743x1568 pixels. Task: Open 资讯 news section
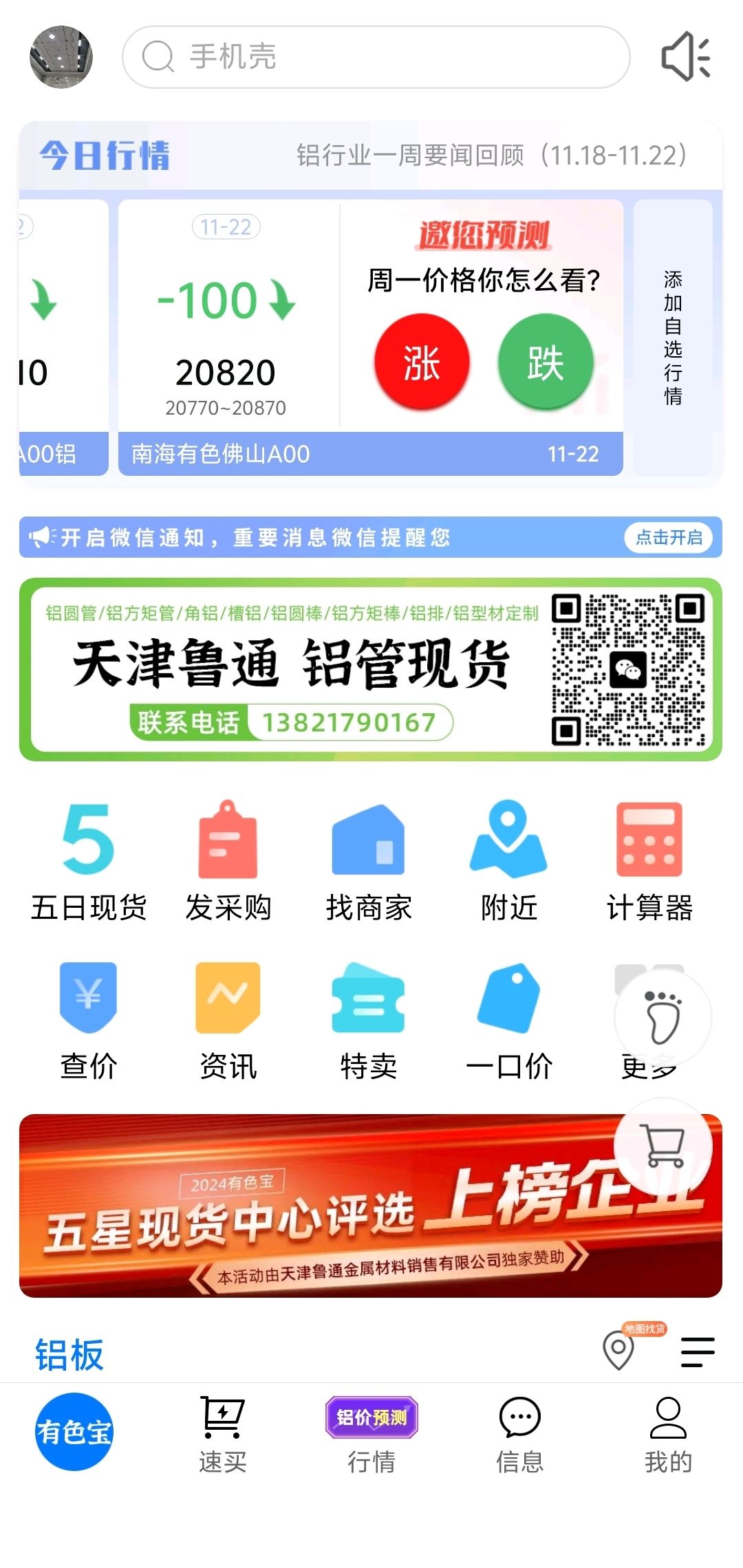pyautogui.click(x=228, y=1021)
